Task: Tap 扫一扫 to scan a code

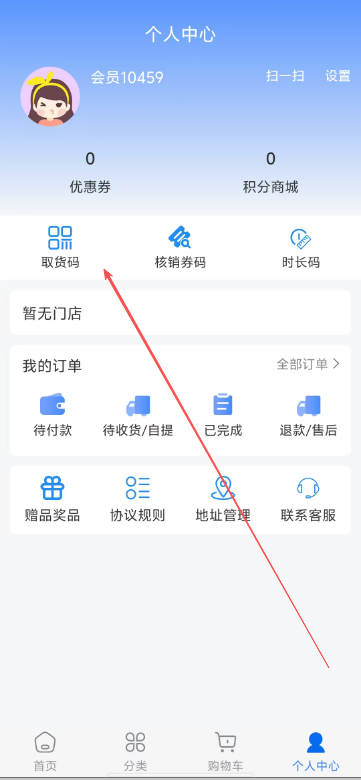Action: click(285, 76)
